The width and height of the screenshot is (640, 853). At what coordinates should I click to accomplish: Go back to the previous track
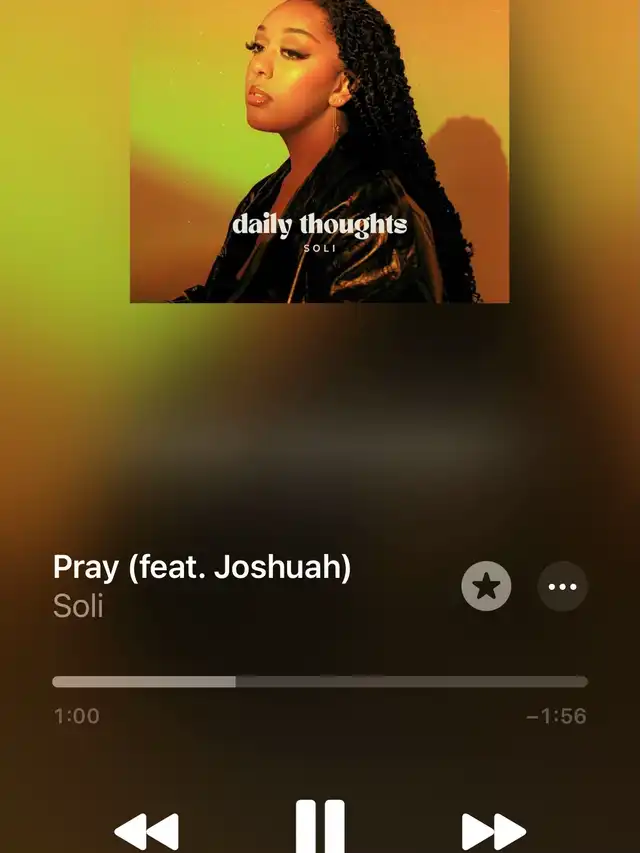coord(147,831)
